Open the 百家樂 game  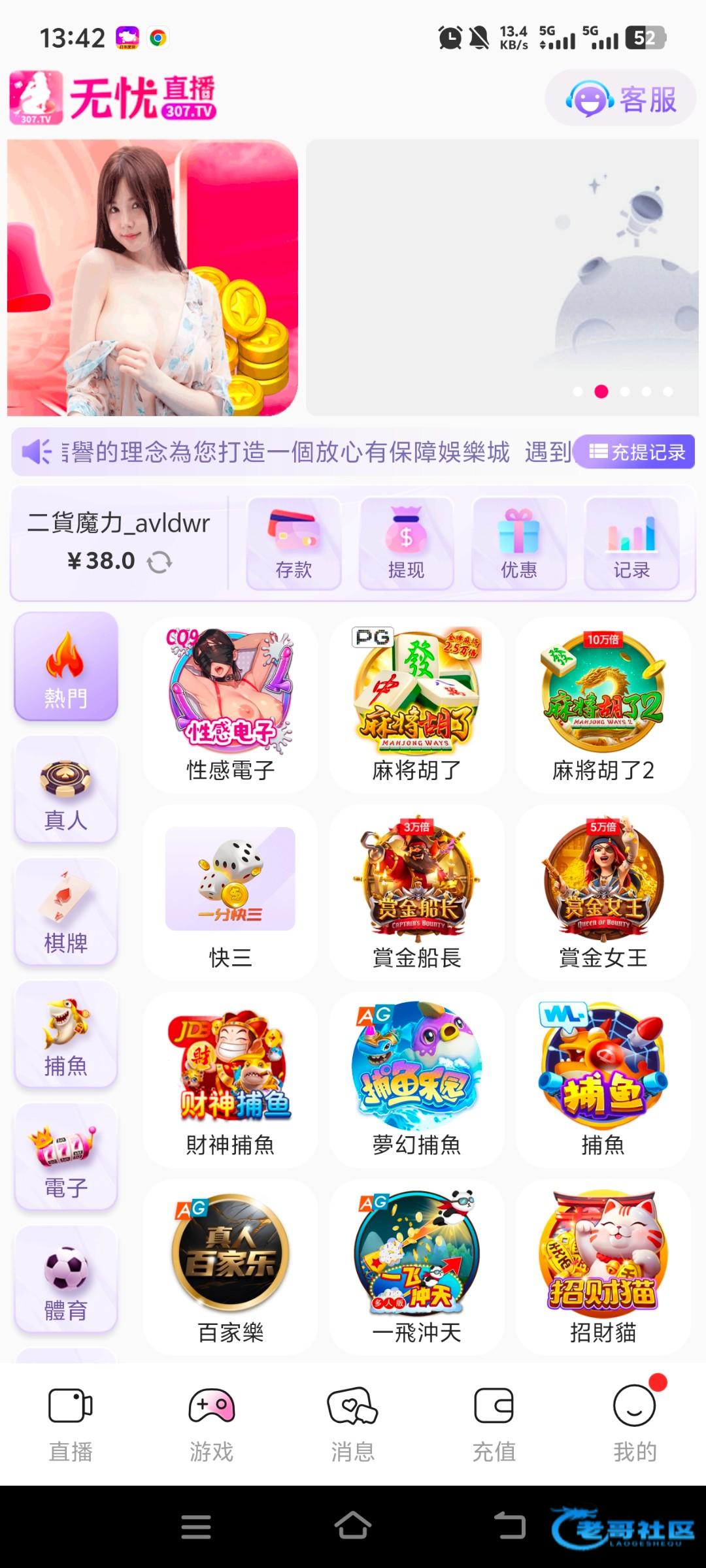coord(230,1267)
